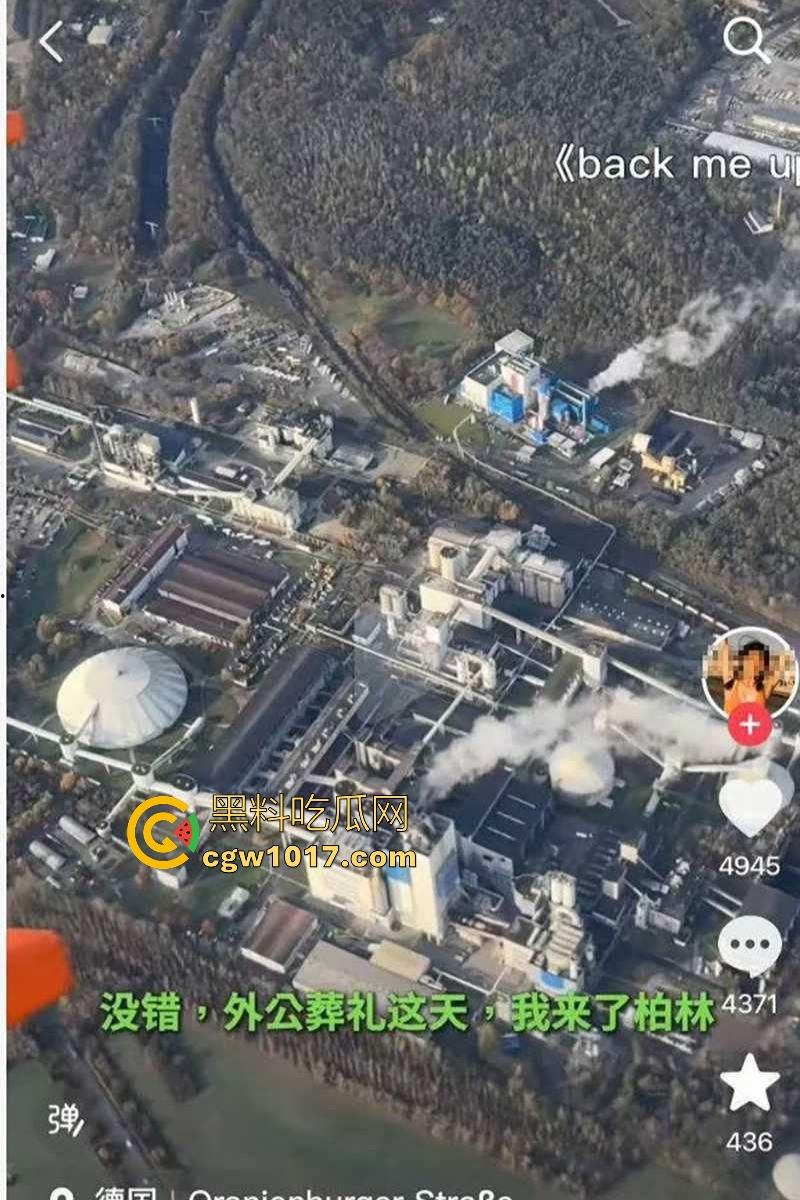The width and height of the screenshot is (800, 1200).
Task: Toggle the bullet comments 弹 icon
Action: (x=66, y=1120)
